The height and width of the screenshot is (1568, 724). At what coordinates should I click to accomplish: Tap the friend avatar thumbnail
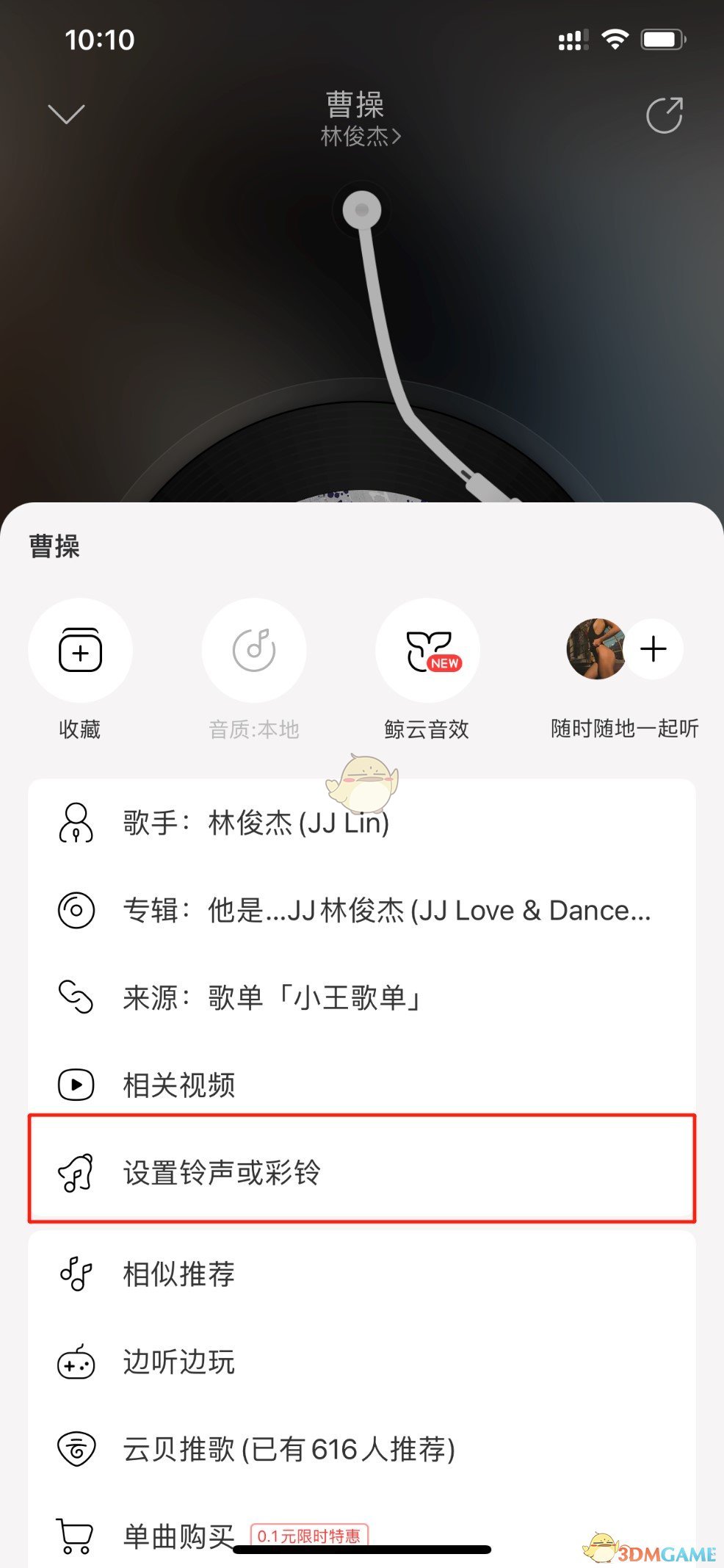(596, 649)
